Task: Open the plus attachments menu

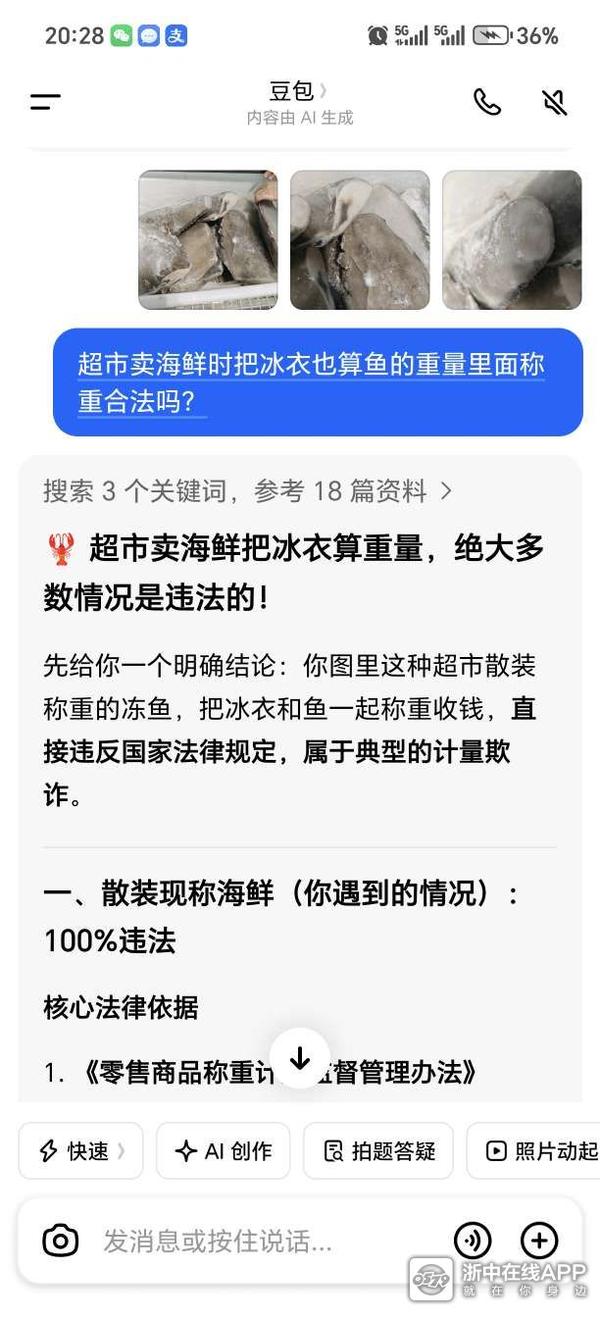Action: pyautogui.click(x=539, y=1241)
